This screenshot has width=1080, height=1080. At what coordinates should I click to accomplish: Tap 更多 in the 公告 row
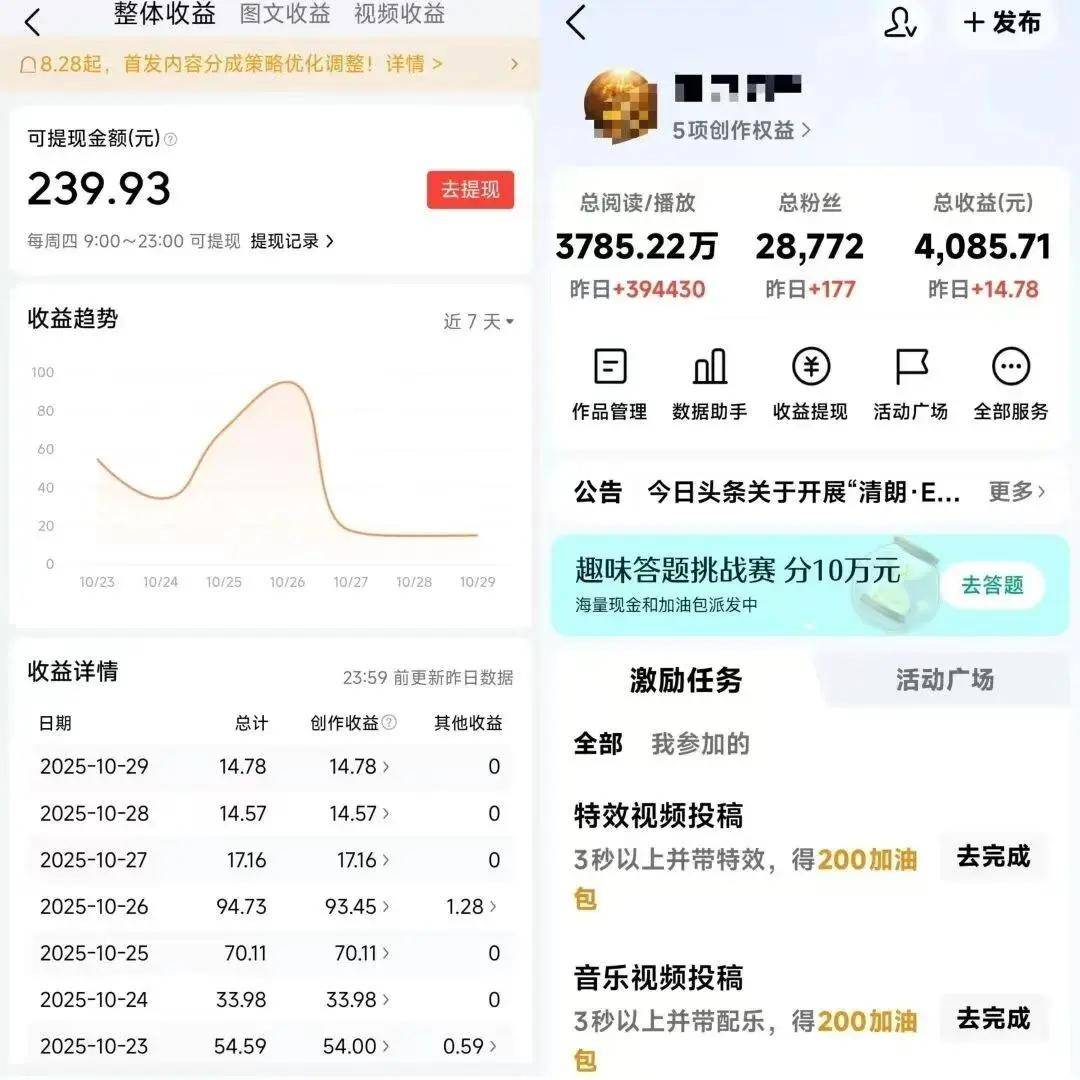point(1017,492)
